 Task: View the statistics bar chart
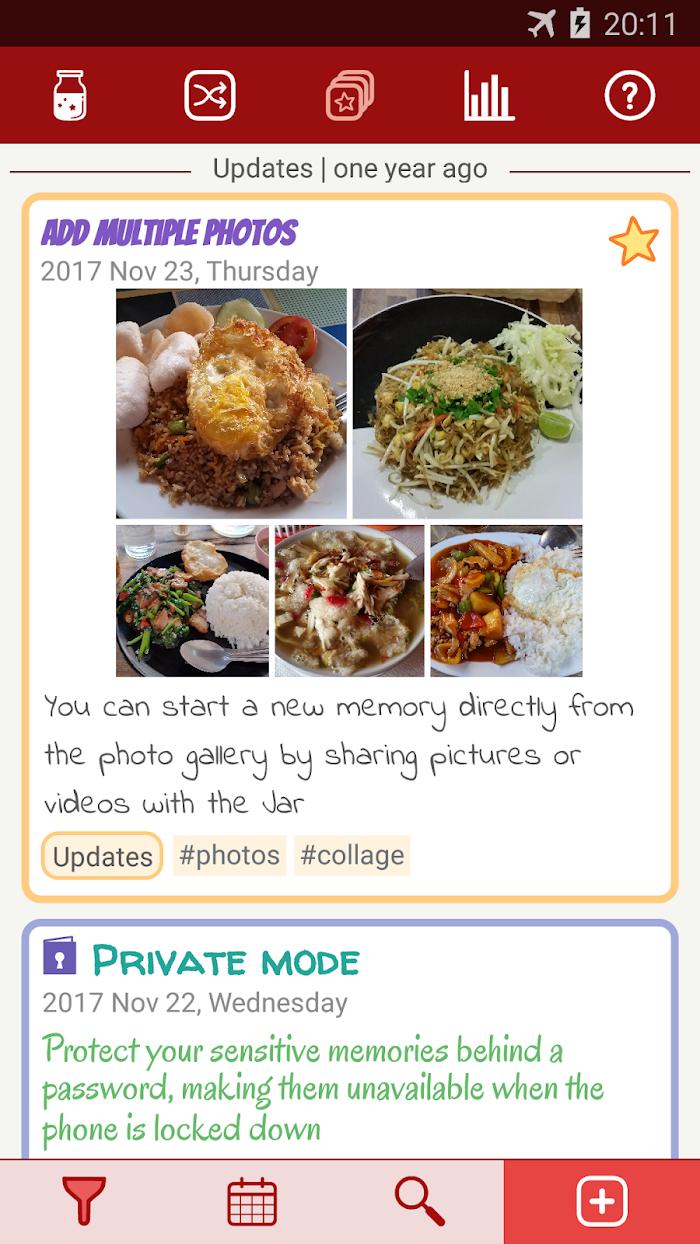click(489, 96)
